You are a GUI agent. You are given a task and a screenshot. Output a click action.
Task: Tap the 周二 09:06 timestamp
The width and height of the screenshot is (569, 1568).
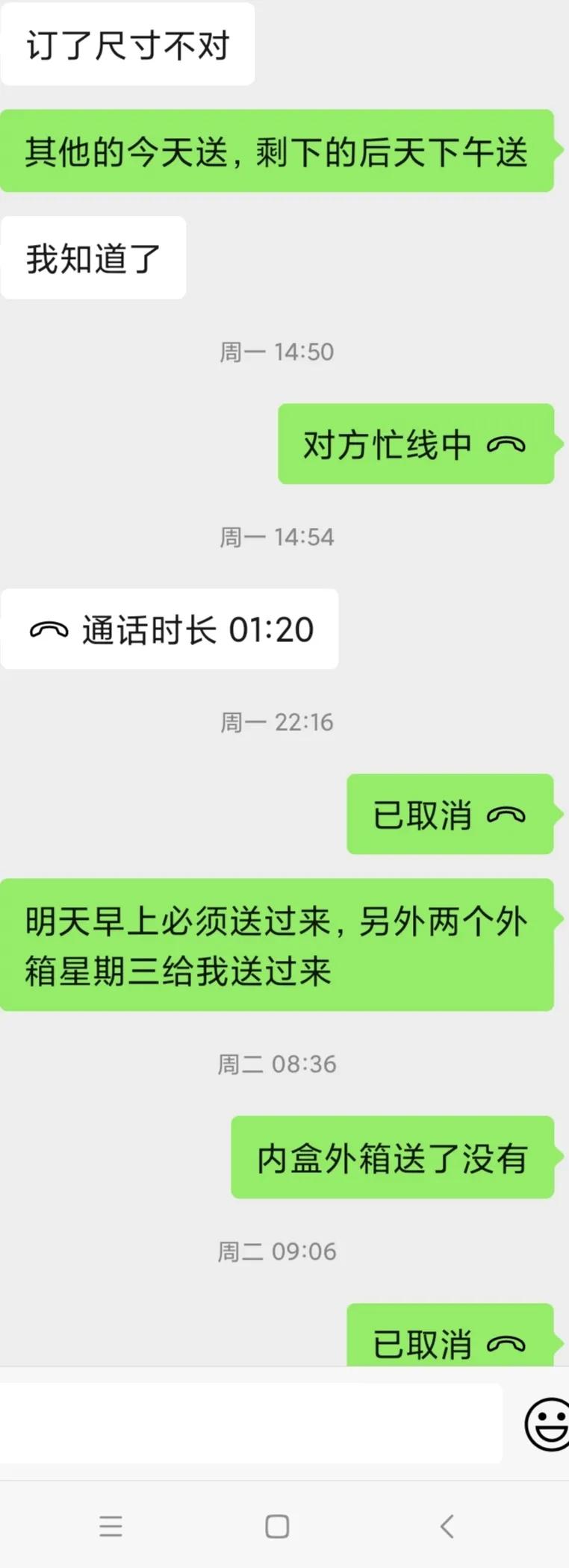tap(276, 1251)
